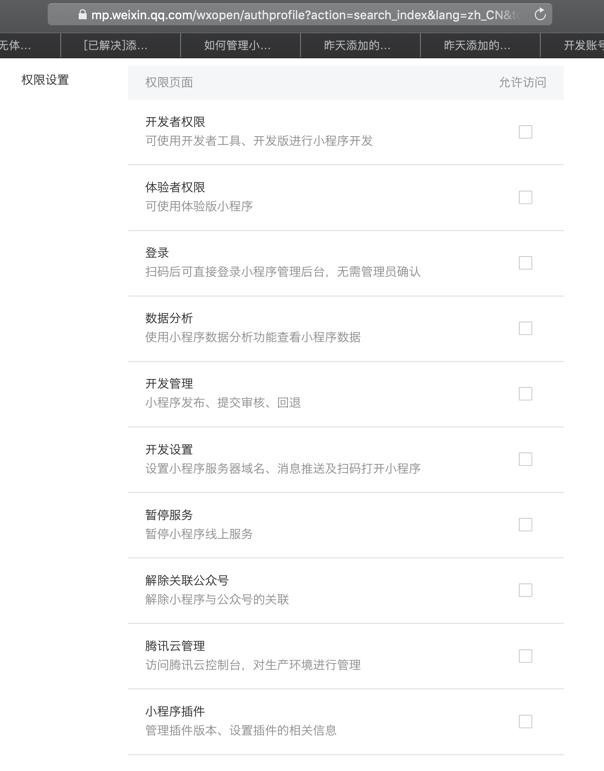Select the 数据分析 checkbox
Screen dimensions: 604x771
[525, 328]
